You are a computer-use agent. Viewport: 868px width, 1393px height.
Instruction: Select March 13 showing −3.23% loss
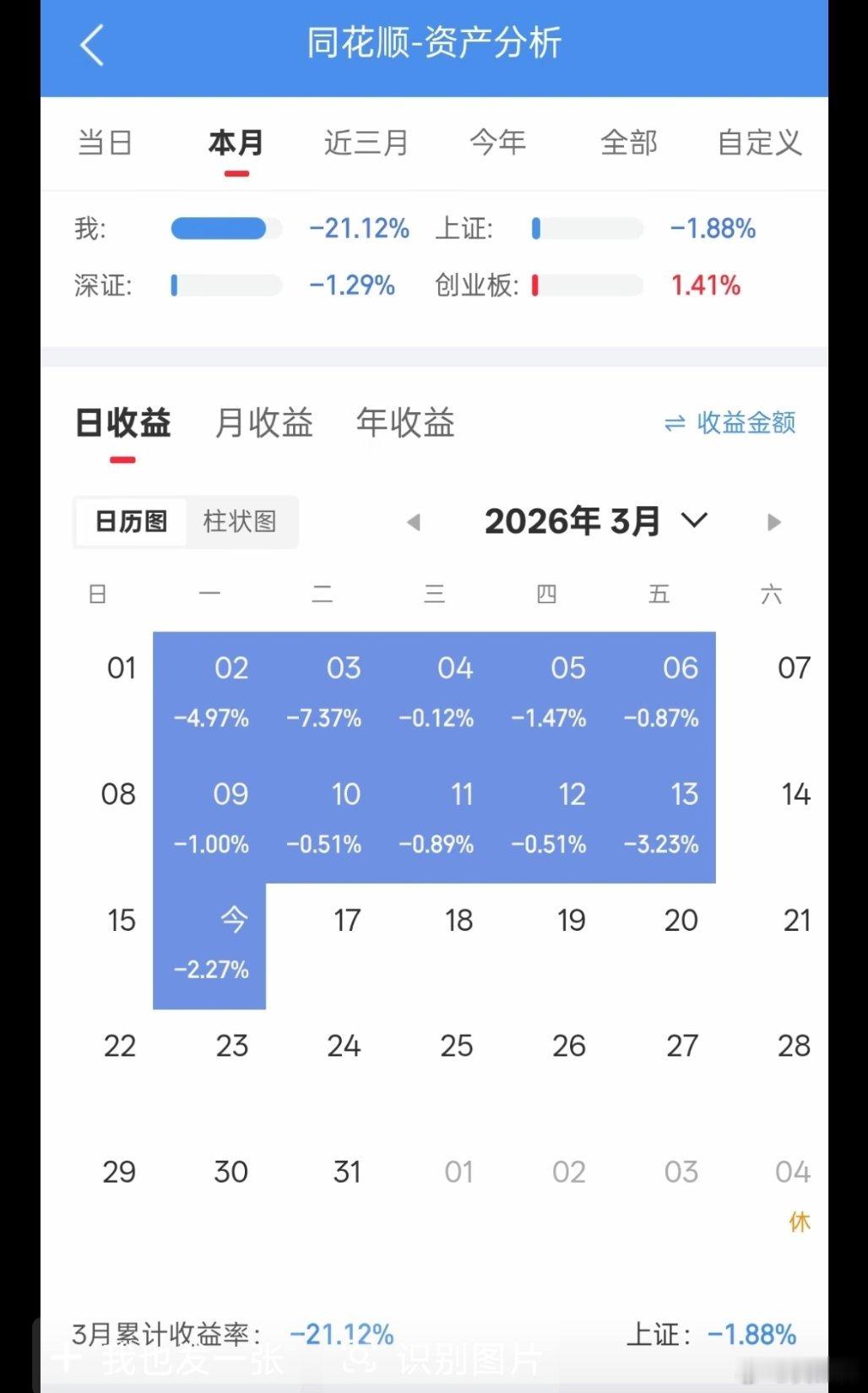pos(659,815)
